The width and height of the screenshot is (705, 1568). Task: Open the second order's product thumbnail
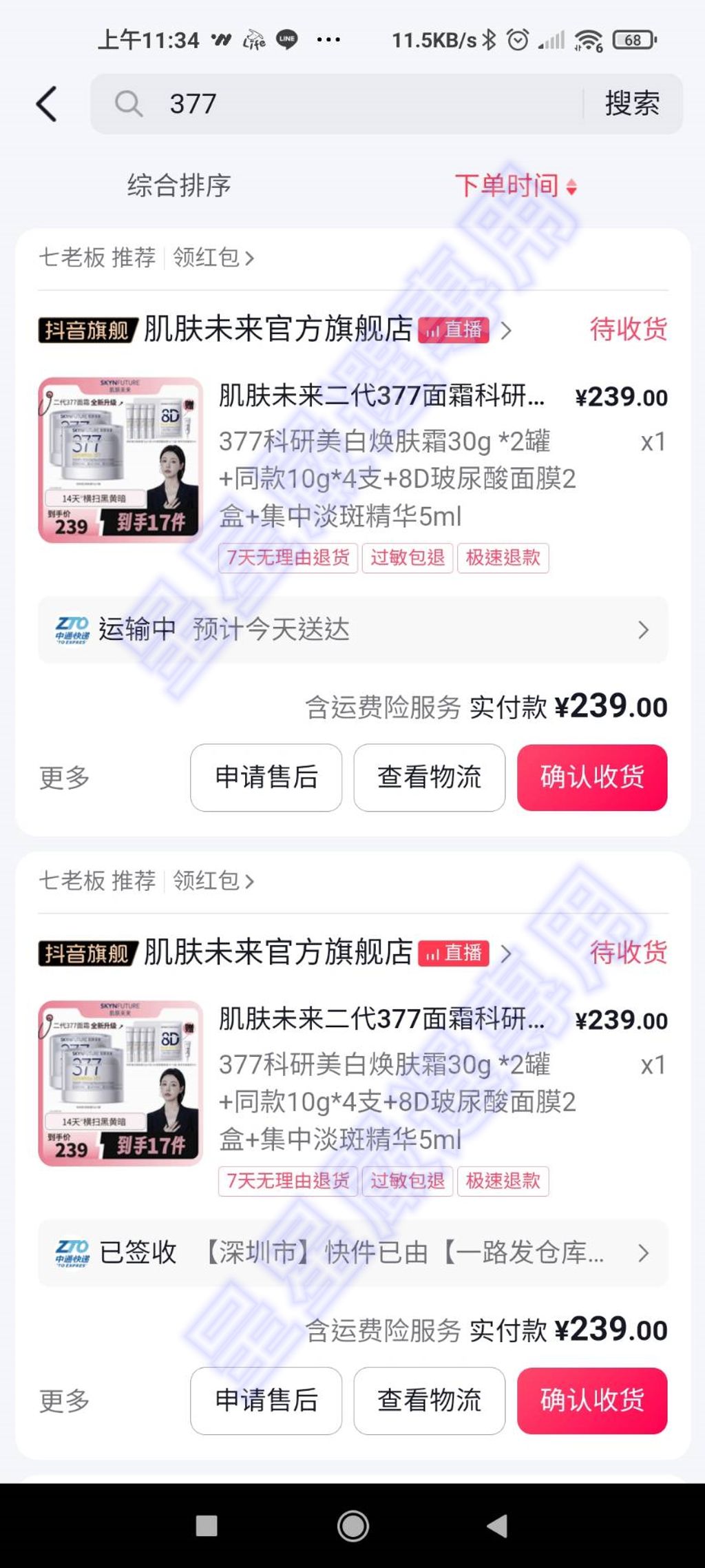click(120, 1083)
